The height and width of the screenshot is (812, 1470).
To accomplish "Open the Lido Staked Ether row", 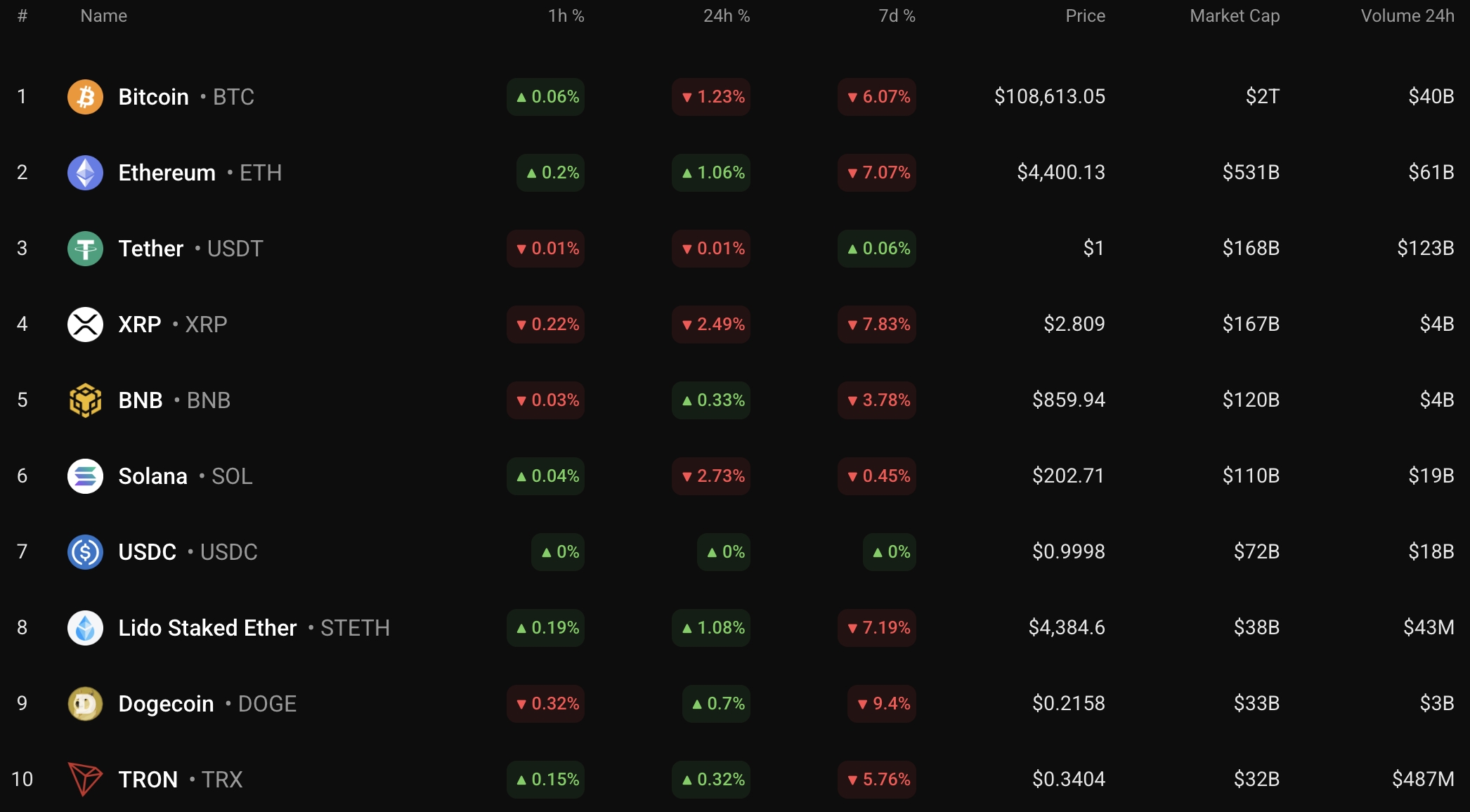I will pos(207,628).
